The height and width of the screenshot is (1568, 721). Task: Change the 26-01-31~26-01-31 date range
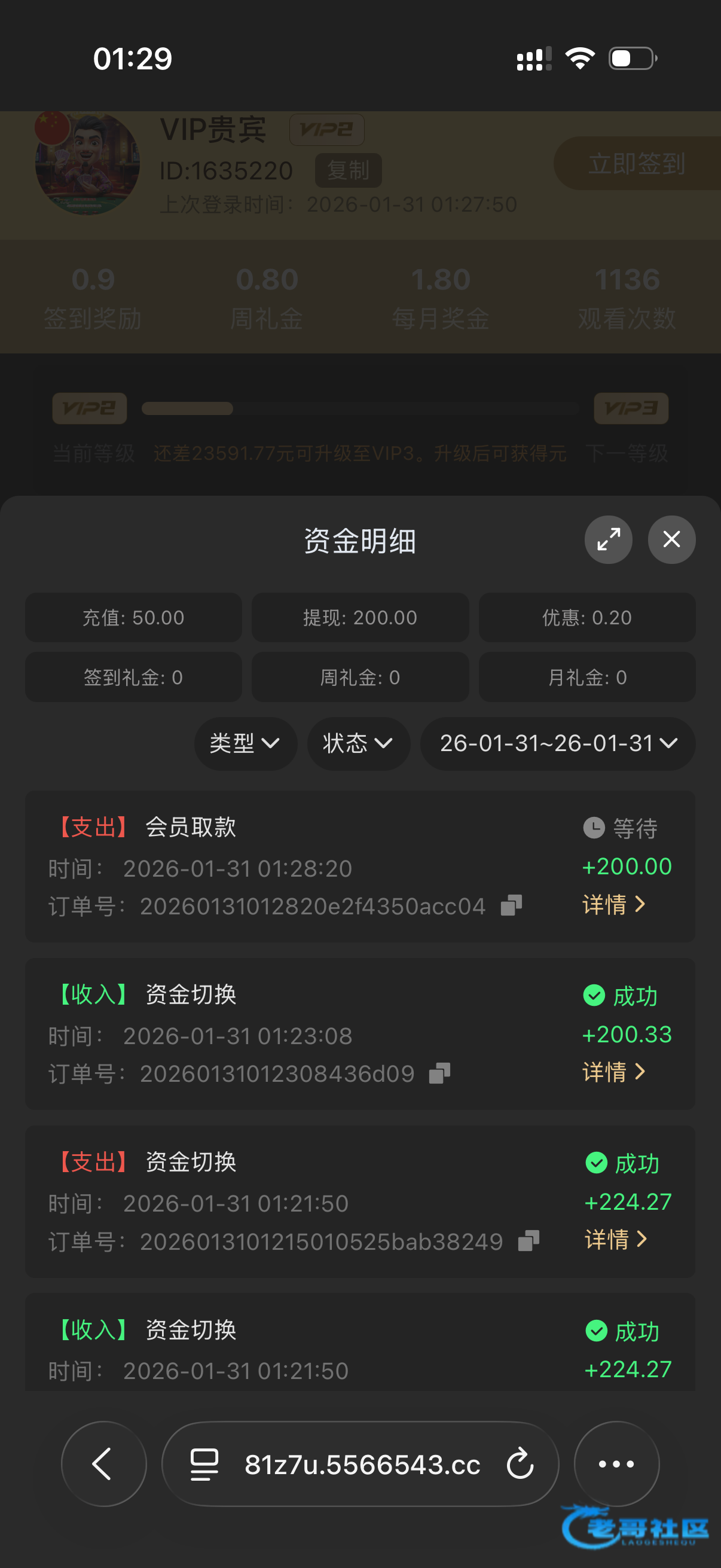557,743
